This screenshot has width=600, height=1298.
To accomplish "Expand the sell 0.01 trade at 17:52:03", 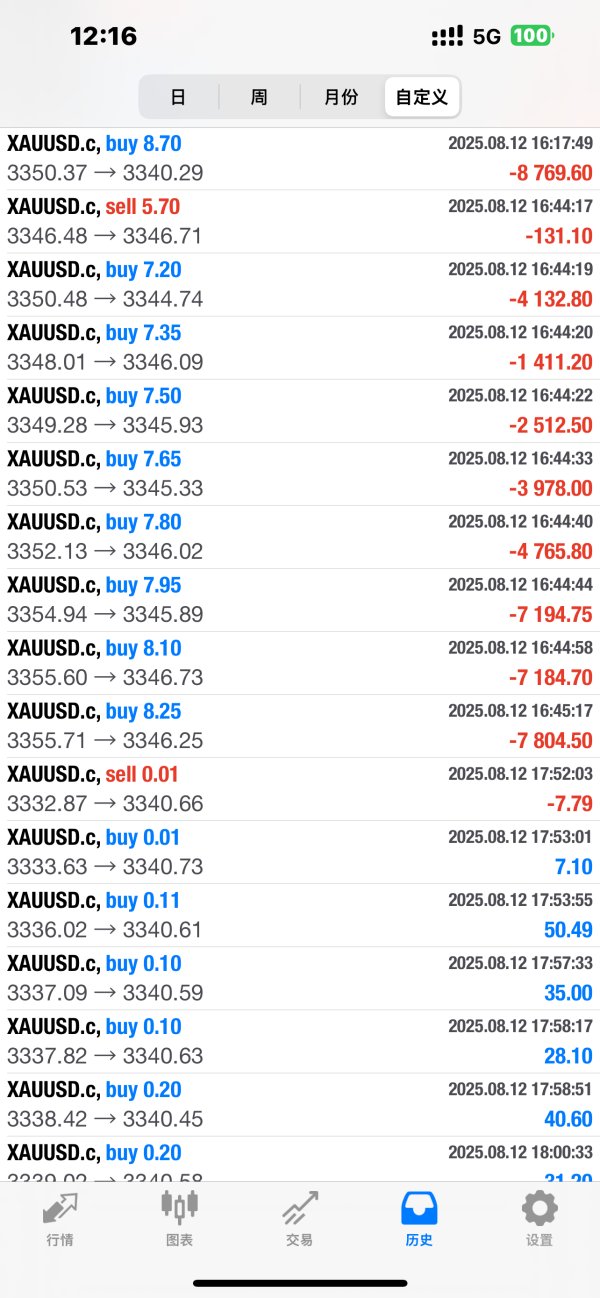I will coord(300,788).
